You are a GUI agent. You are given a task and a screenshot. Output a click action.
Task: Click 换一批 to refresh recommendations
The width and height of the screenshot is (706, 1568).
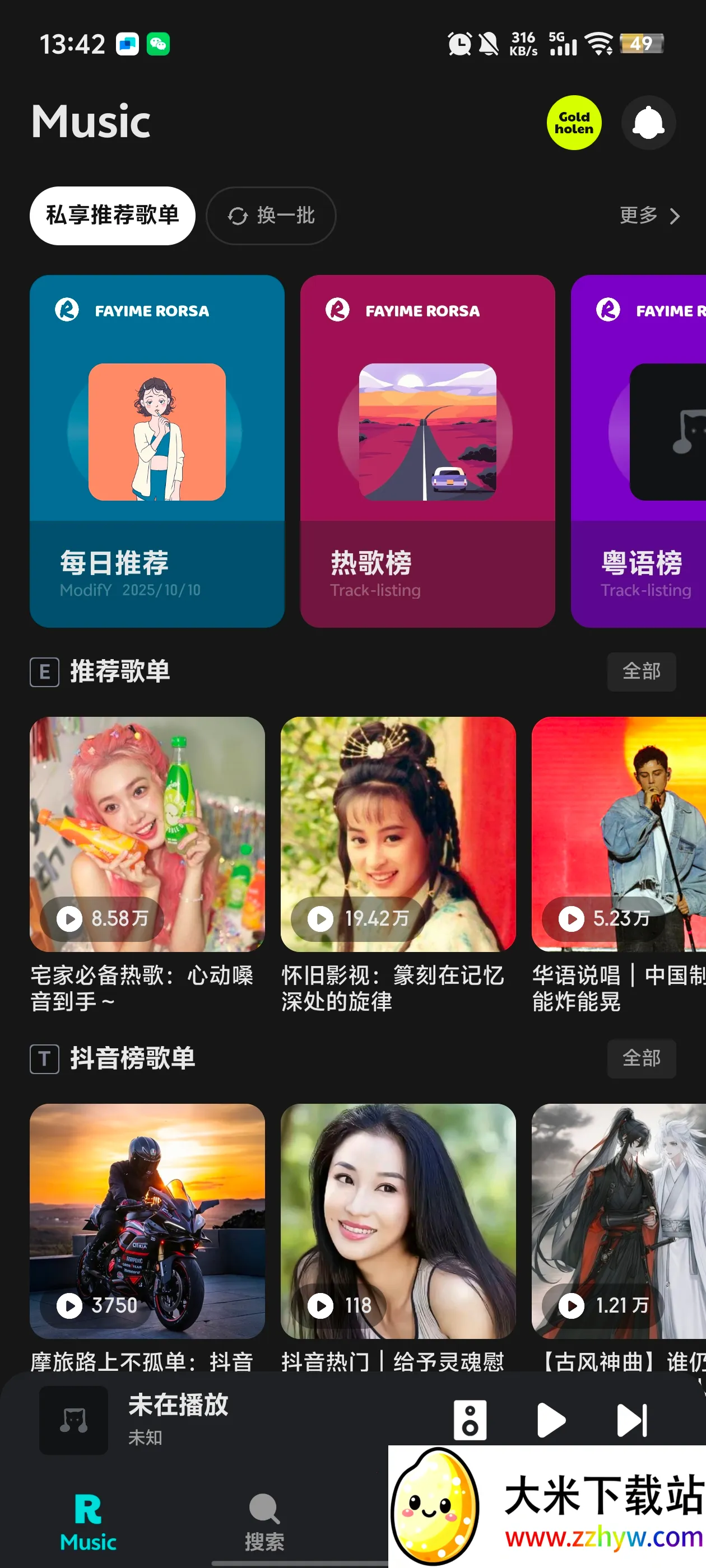[x=271, y=216]
